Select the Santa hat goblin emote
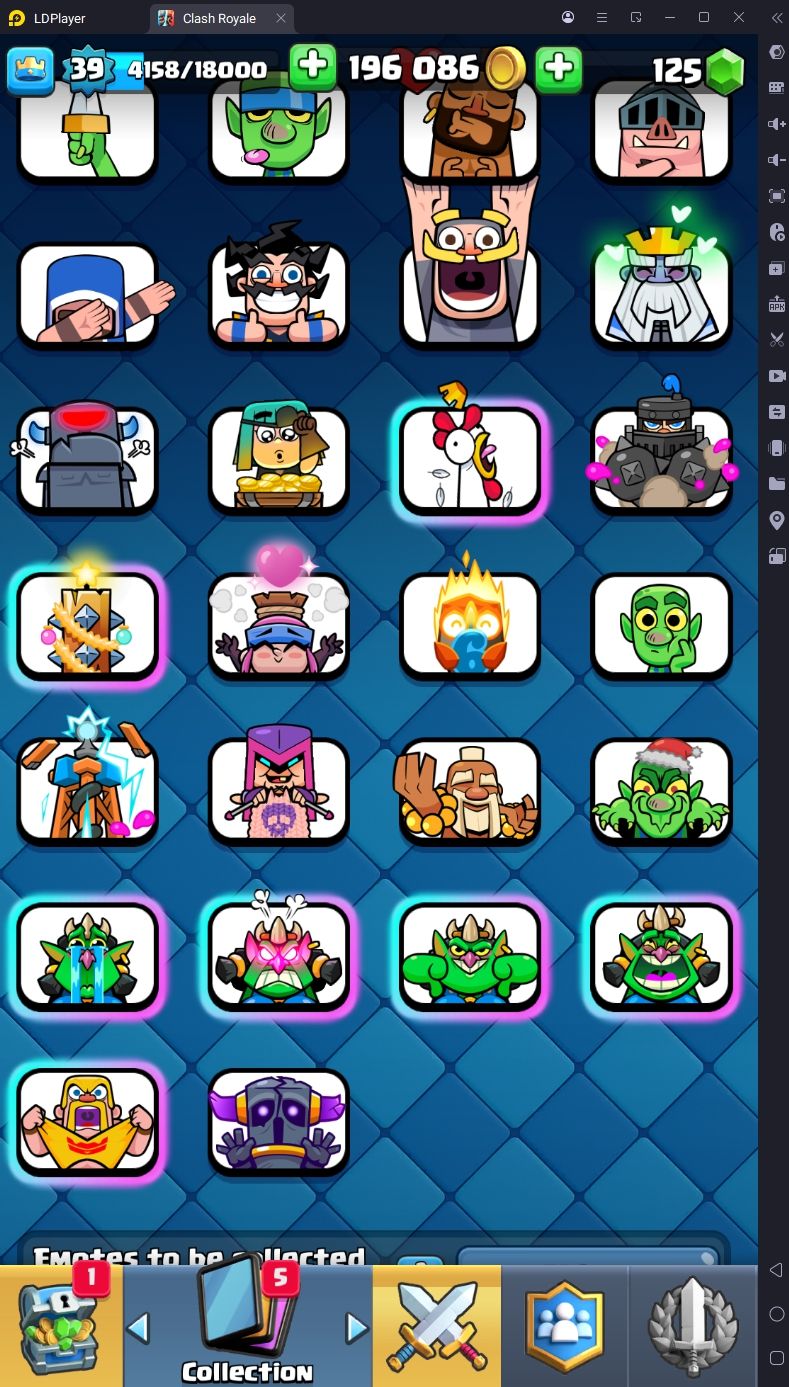This screenshot has height=1387, width=789. click(661, 790)
